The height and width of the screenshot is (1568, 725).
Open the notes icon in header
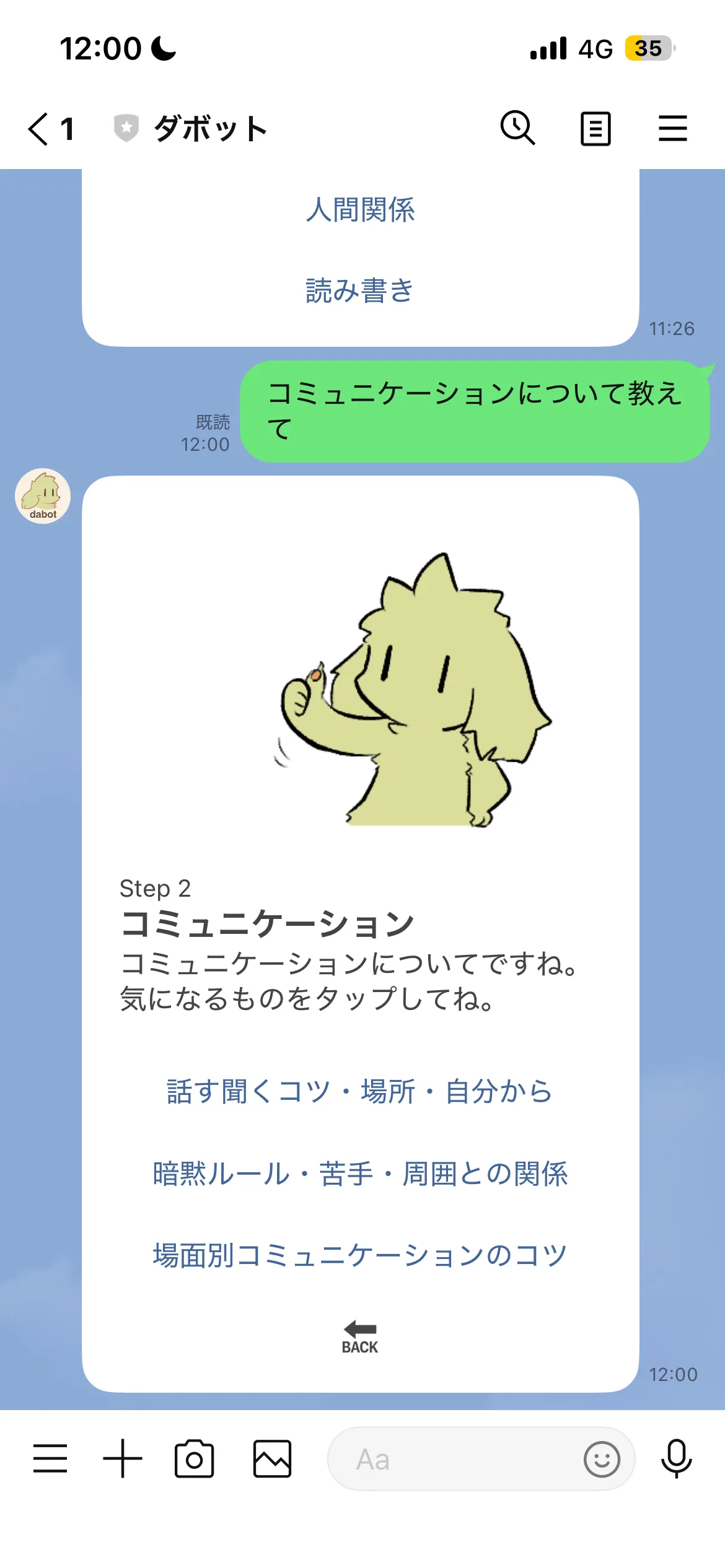click(x=595, y=129)
